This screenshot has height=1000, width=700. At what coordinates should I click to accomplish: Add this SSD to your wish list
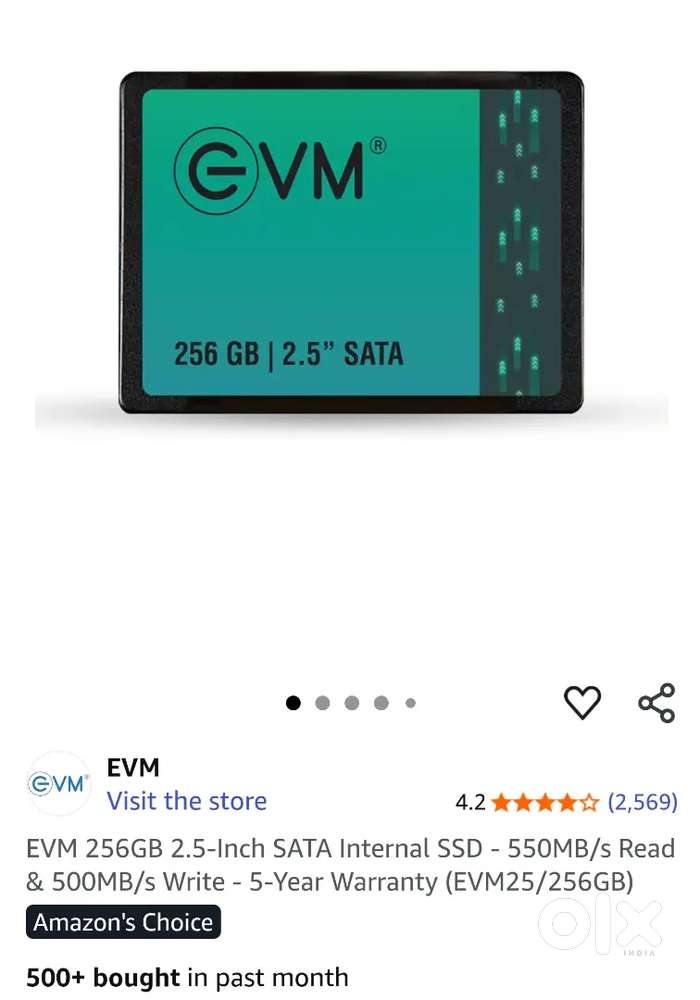coord(582,702)
